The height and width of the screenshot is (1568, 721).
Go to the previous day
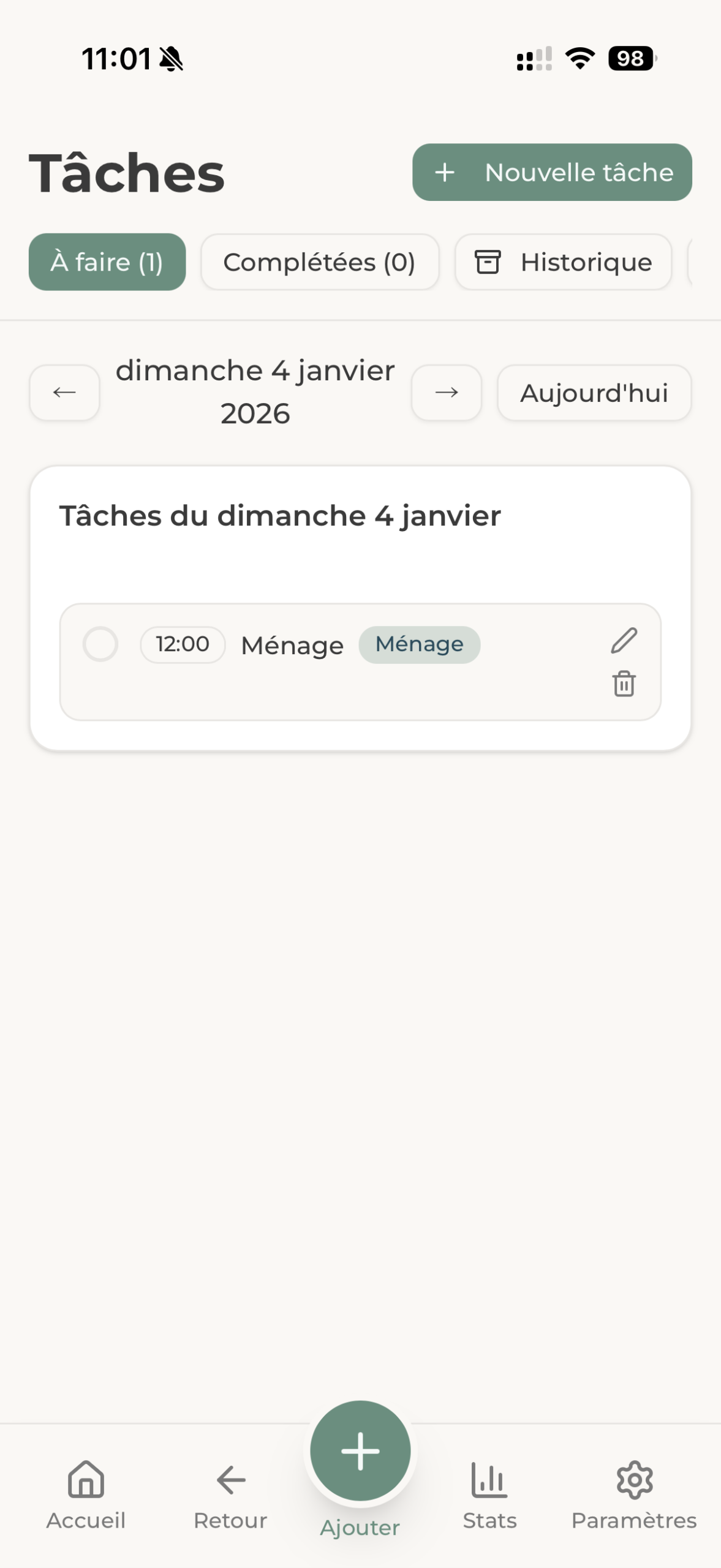[x=64, y=393]
